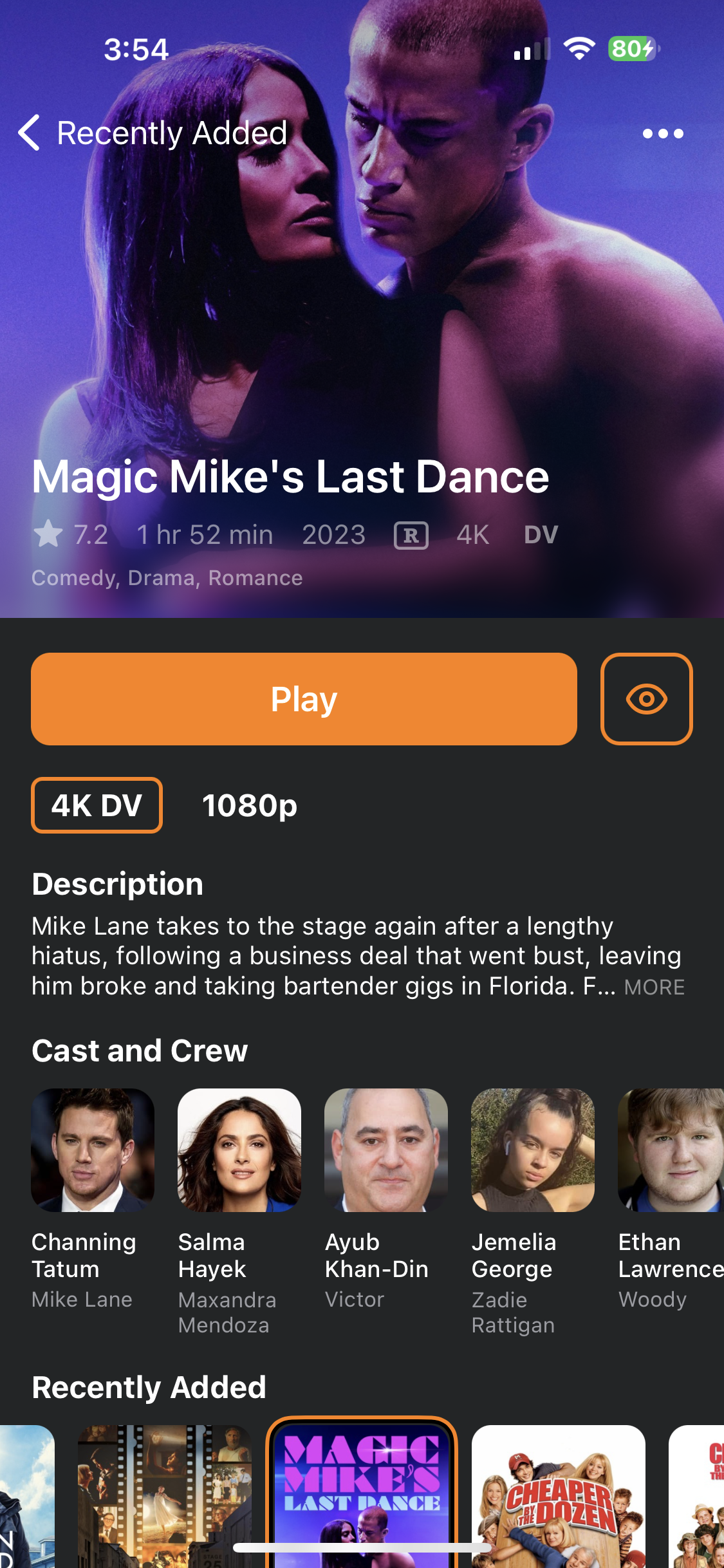Image resolution: width=724 pixels, height=1568 pixels.
Task: Go back to Recently Added
Action: pyautogui.click(x=152, y=133)
